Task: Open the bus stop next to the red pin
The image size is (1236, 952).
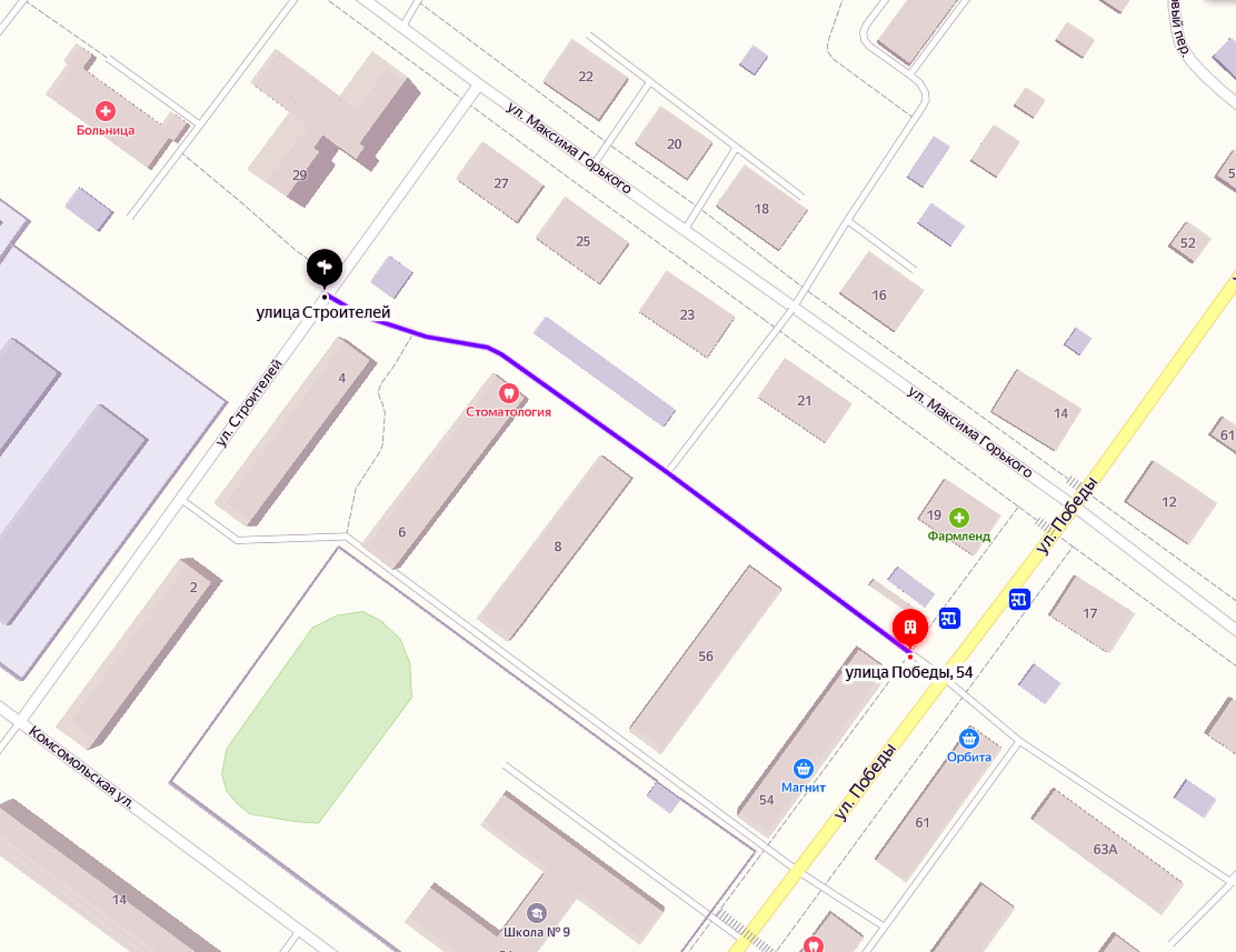Action: [x=950, y=618]
